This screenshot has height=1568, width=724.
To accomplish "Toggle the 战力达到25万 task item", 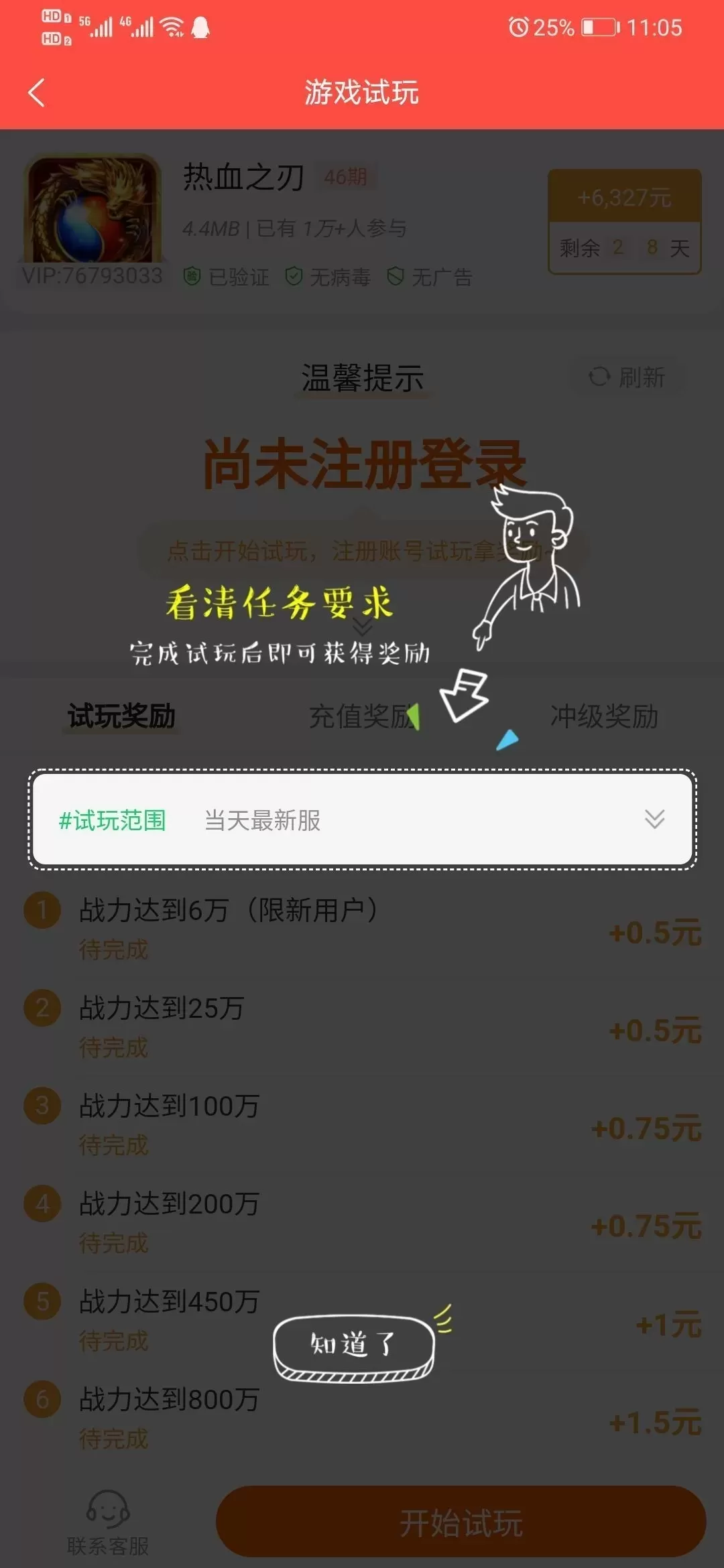I will pyautogui.click(x=161, y=1010).
